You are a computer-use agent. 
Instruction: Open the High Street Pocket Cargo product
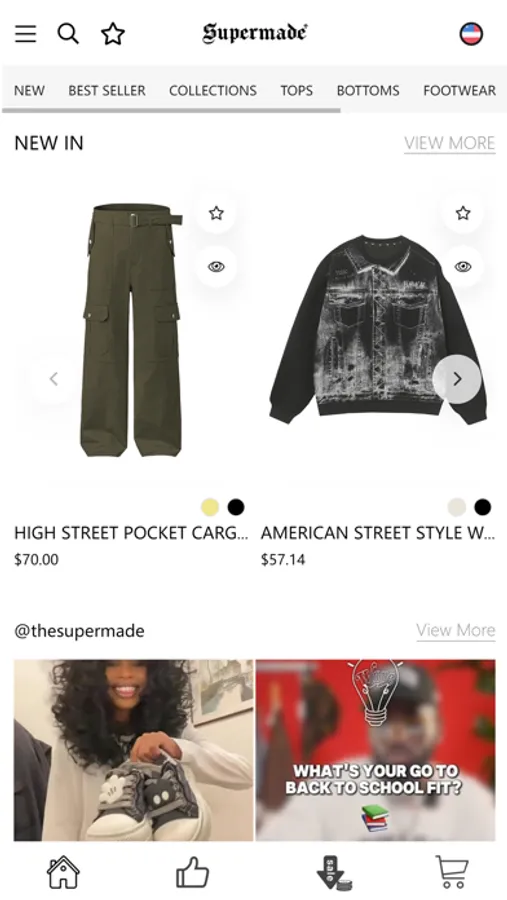tap(131, 533)
